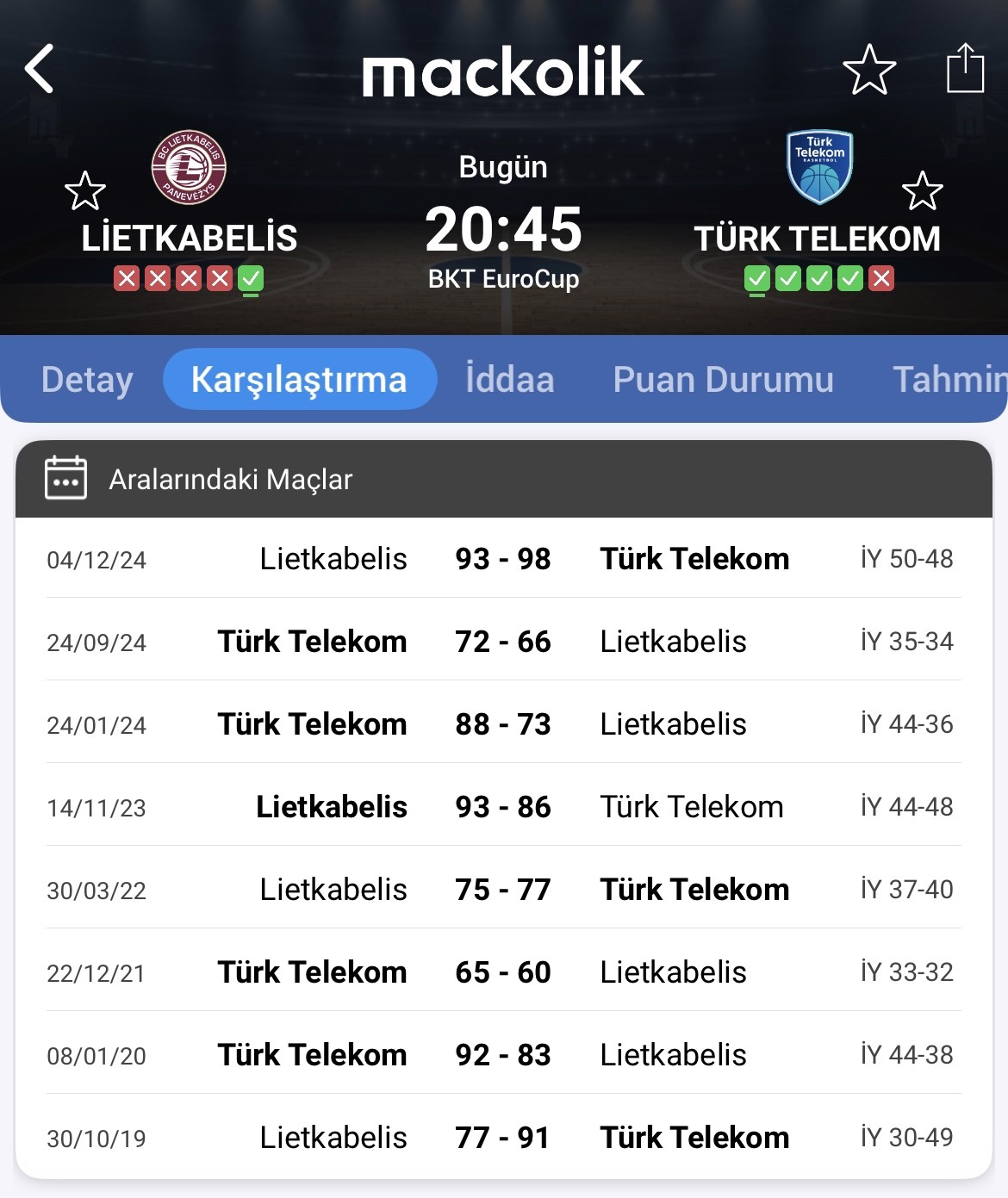Open the 30/10/19 match with score 77 - 91
Viewport: 1008px width, 1198px height.
pos(503,1138)
